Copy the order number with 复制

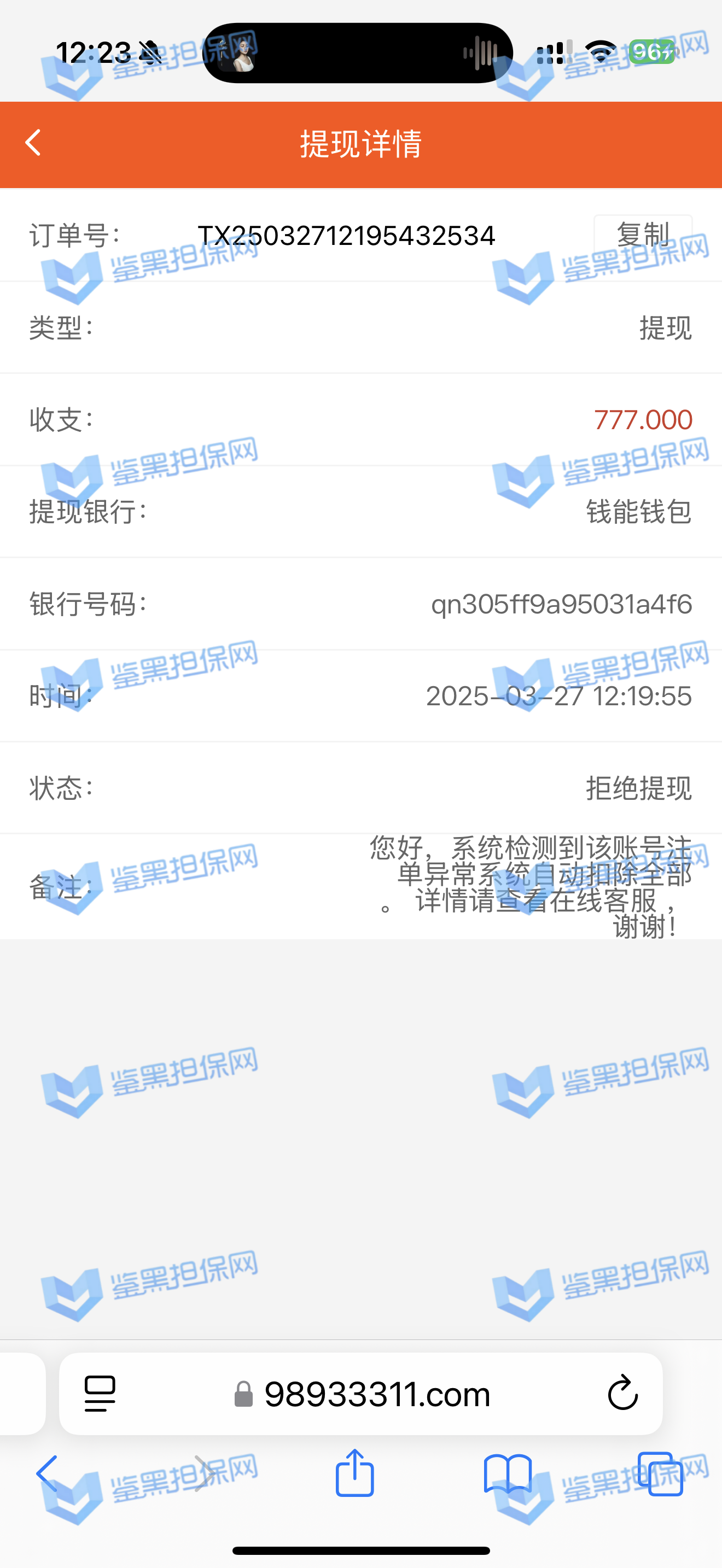pos(642,235)
